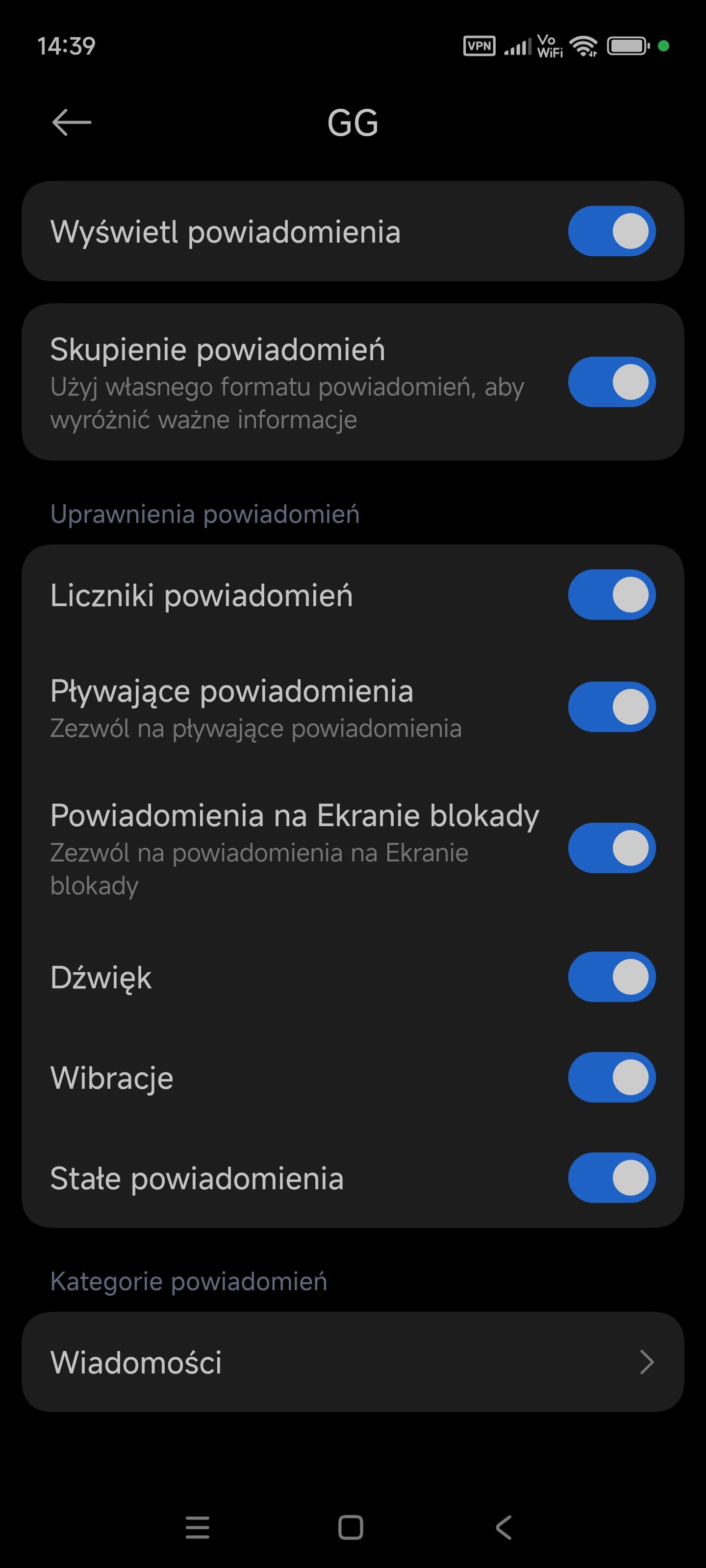Turn off Liczniki powiadomień
The width and height of the screenshot is (706, 1568).
click(x=611, y=595)
